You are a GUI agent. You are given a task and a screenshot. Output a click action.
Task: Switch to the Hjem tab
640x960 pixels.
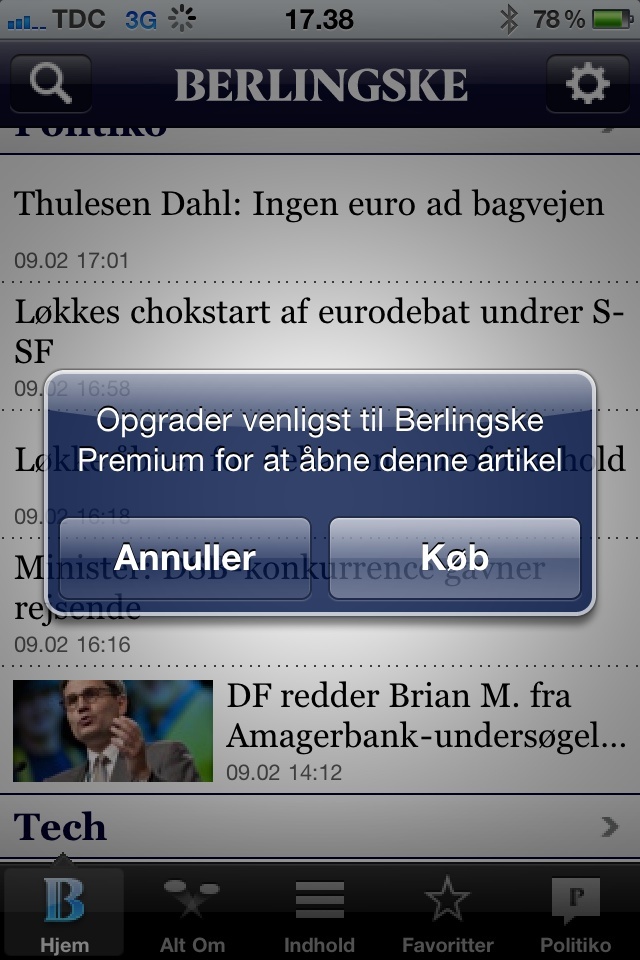point(64,914)
